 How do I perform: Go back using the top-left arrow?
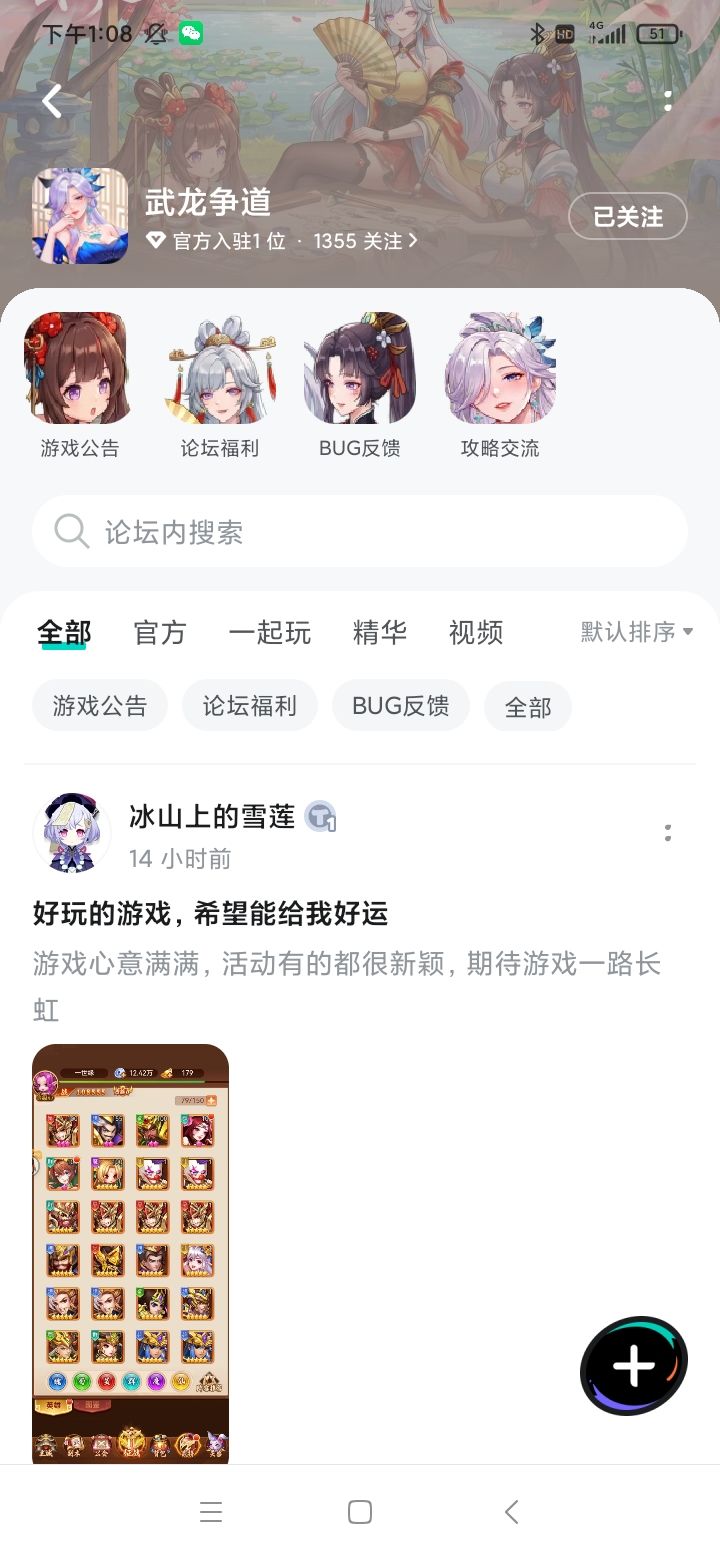[x=52, y=100]
